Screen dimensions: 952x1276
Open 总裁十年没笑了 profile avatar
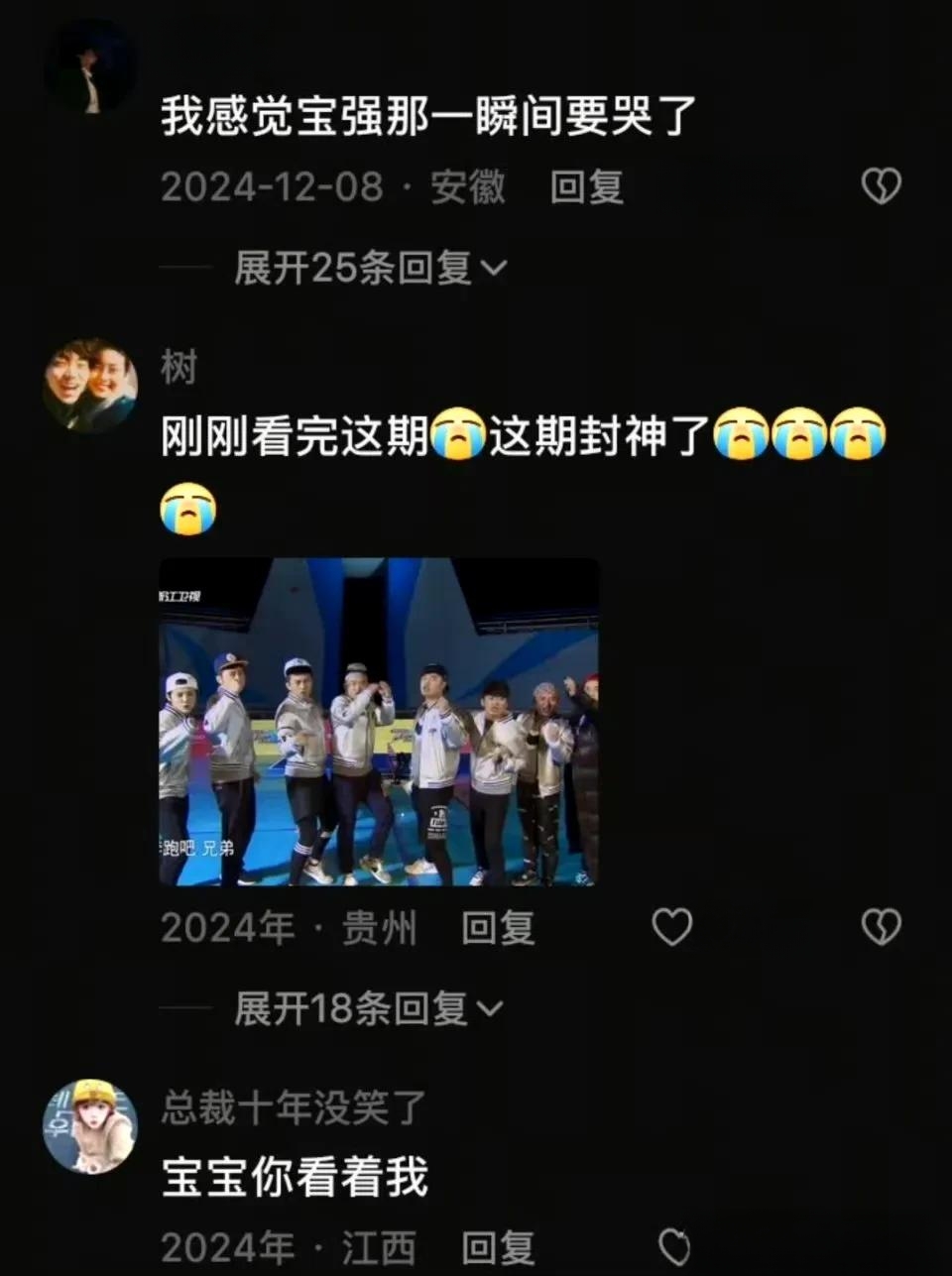tap(90, 1127)
